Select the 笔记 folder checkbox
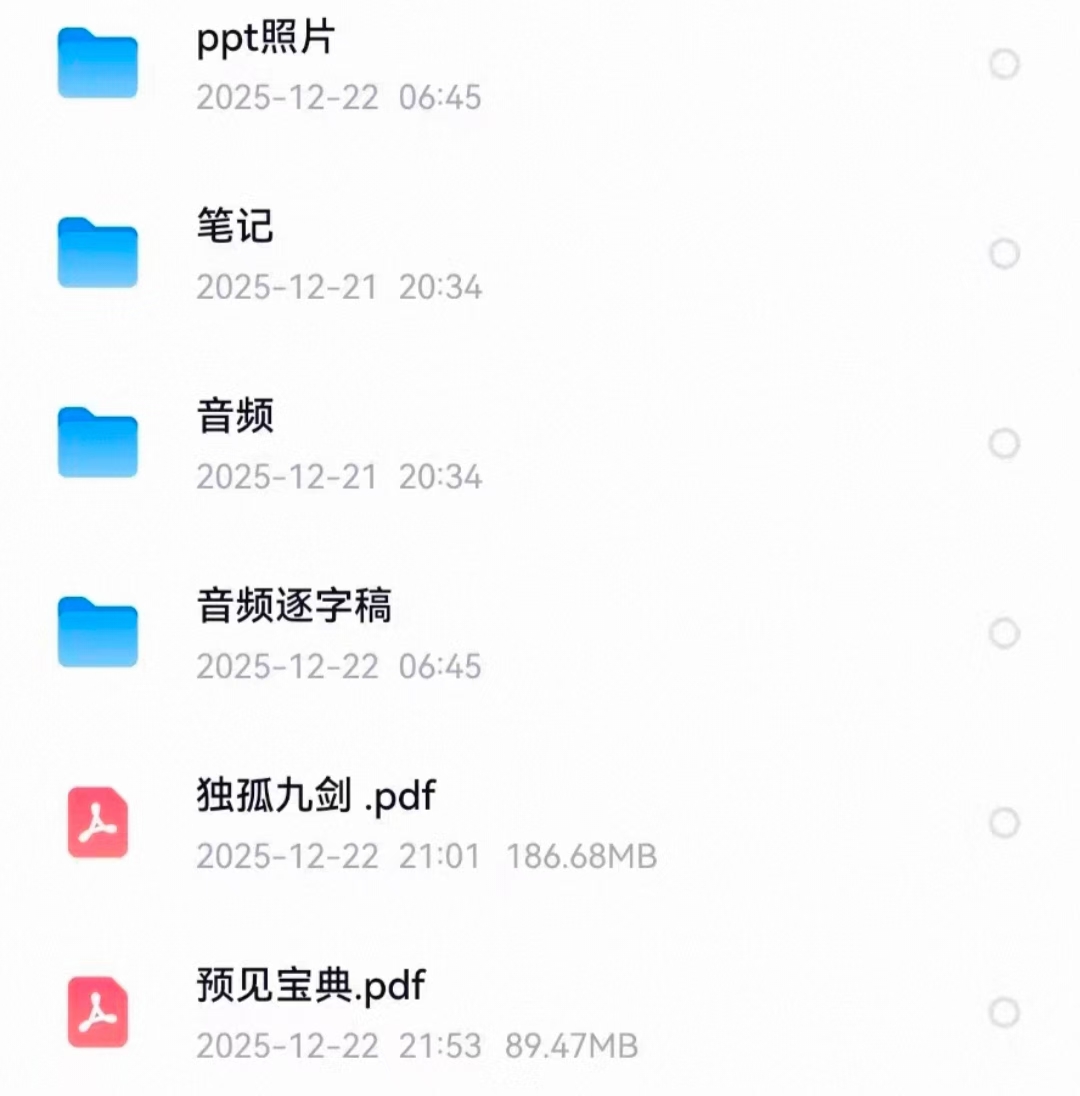The width and height of the screenshot is (1080, 1096). click(x=1004, y=254)
